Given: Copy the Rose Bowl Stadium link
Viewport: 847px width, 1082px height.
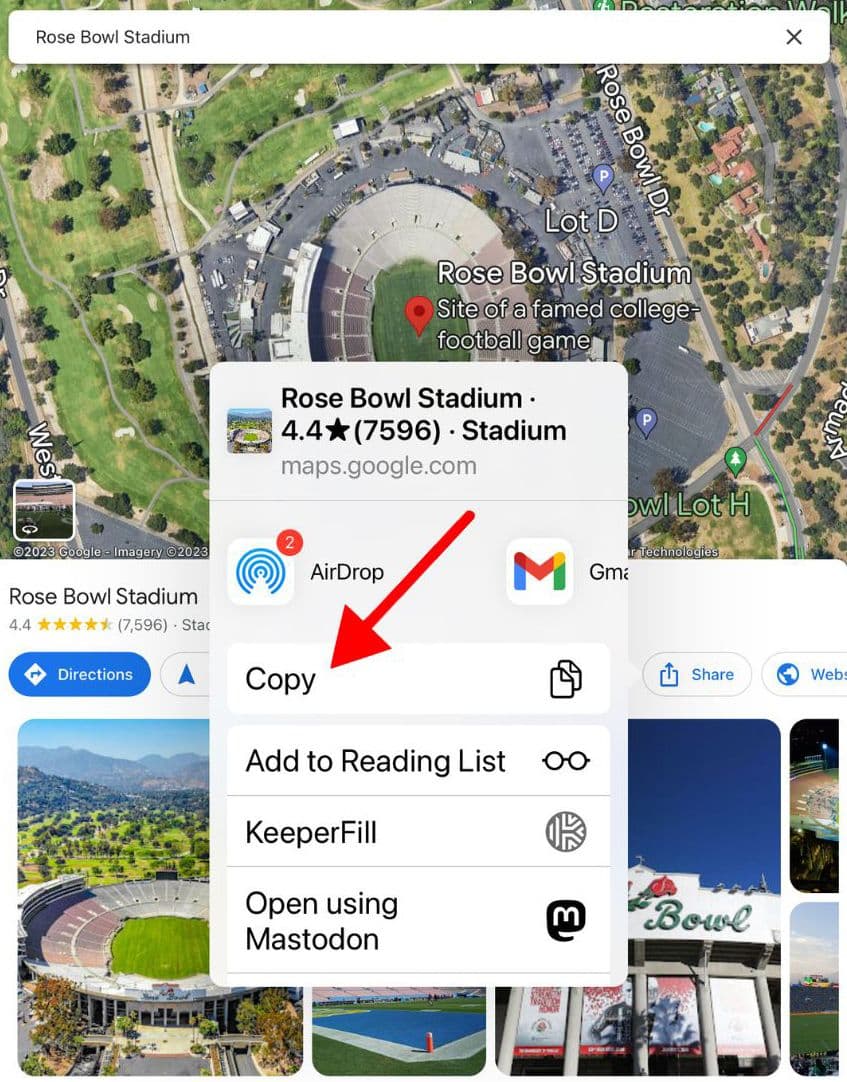Looking at the screenshot, I should (x=418, y=679).
